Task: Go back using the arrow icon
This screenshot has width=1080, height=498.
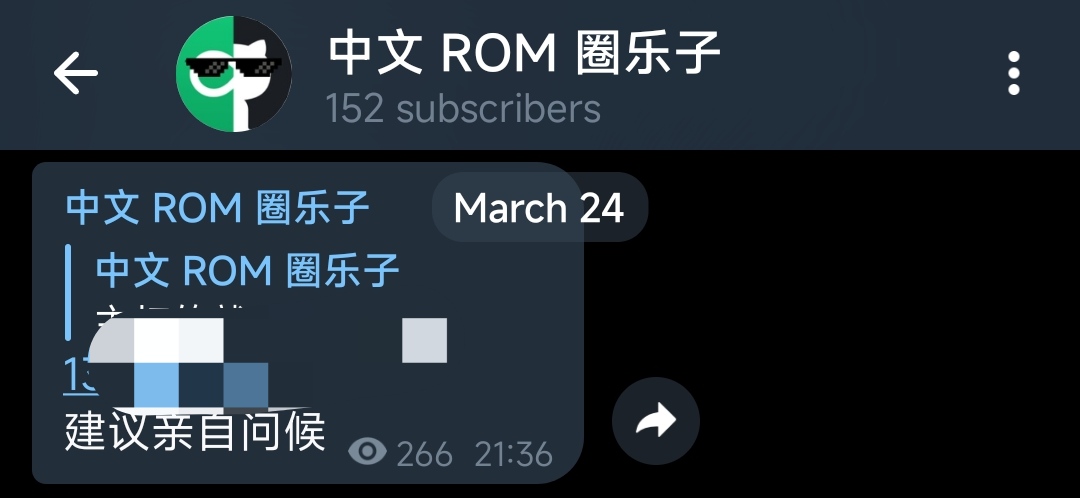Action: (76, 74)
